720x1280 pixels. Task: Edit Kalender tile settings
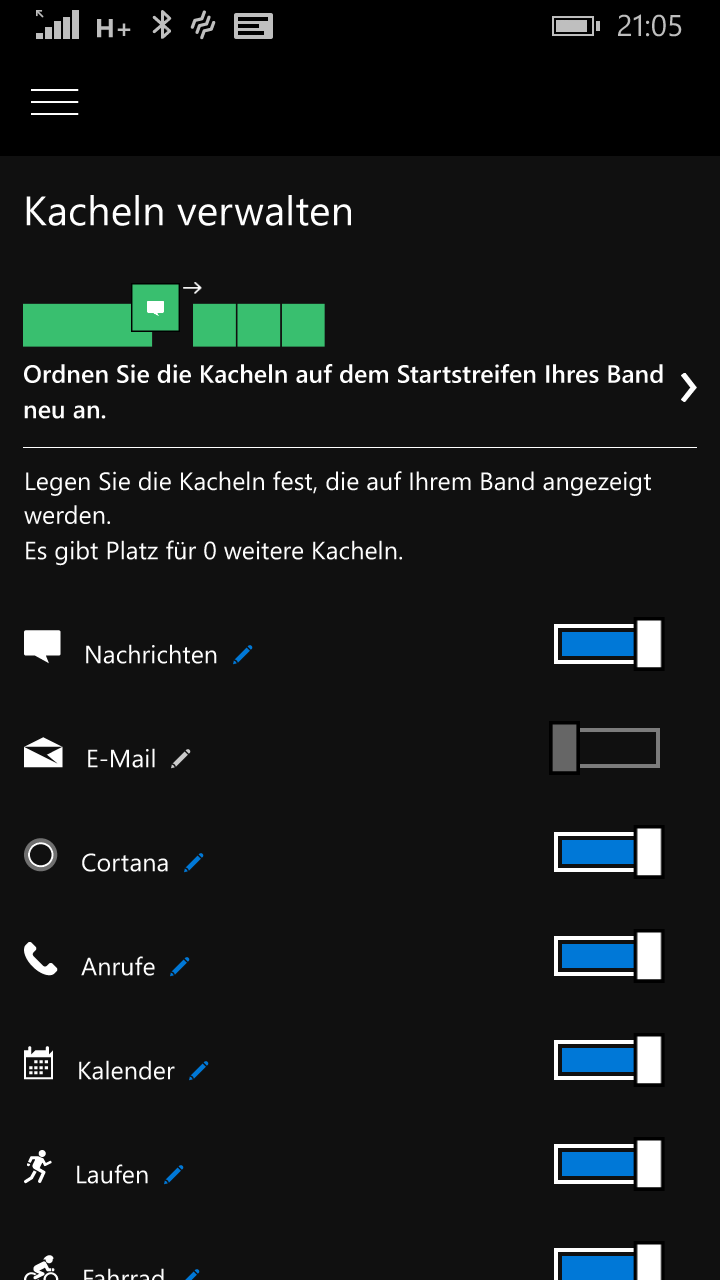pyautogui.click(x=199, y=1071)
